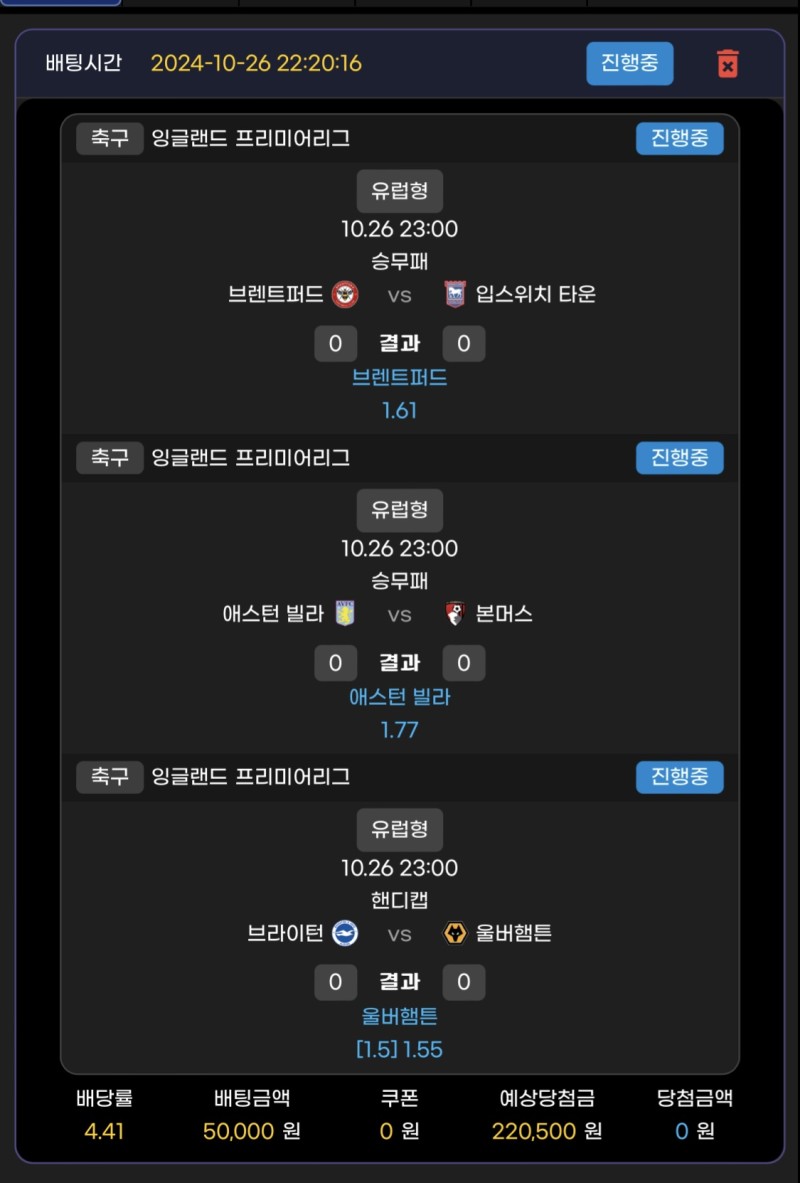Tap 진행중 badge on the 브렌트퍼드 match
This screenshot has height=1183, width=800.
tap(679, 139)
